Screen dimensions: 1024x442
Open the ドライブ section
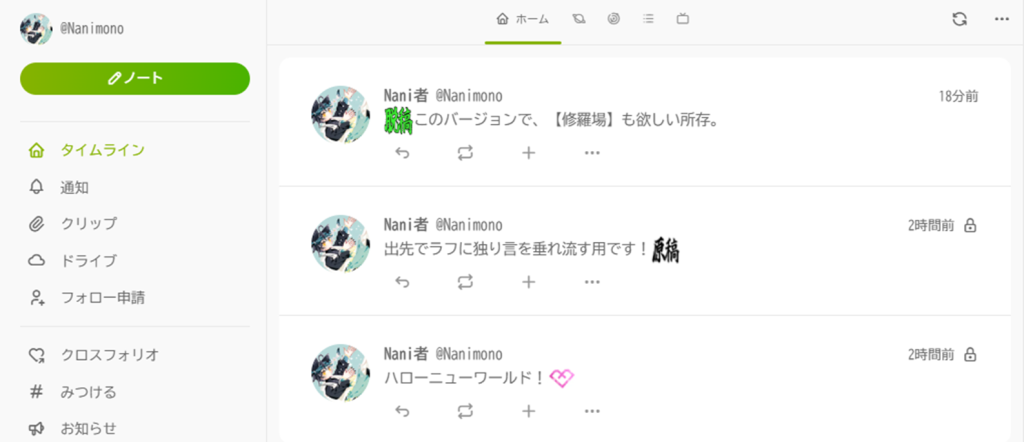pyautogui.click(x=88, y=261)
